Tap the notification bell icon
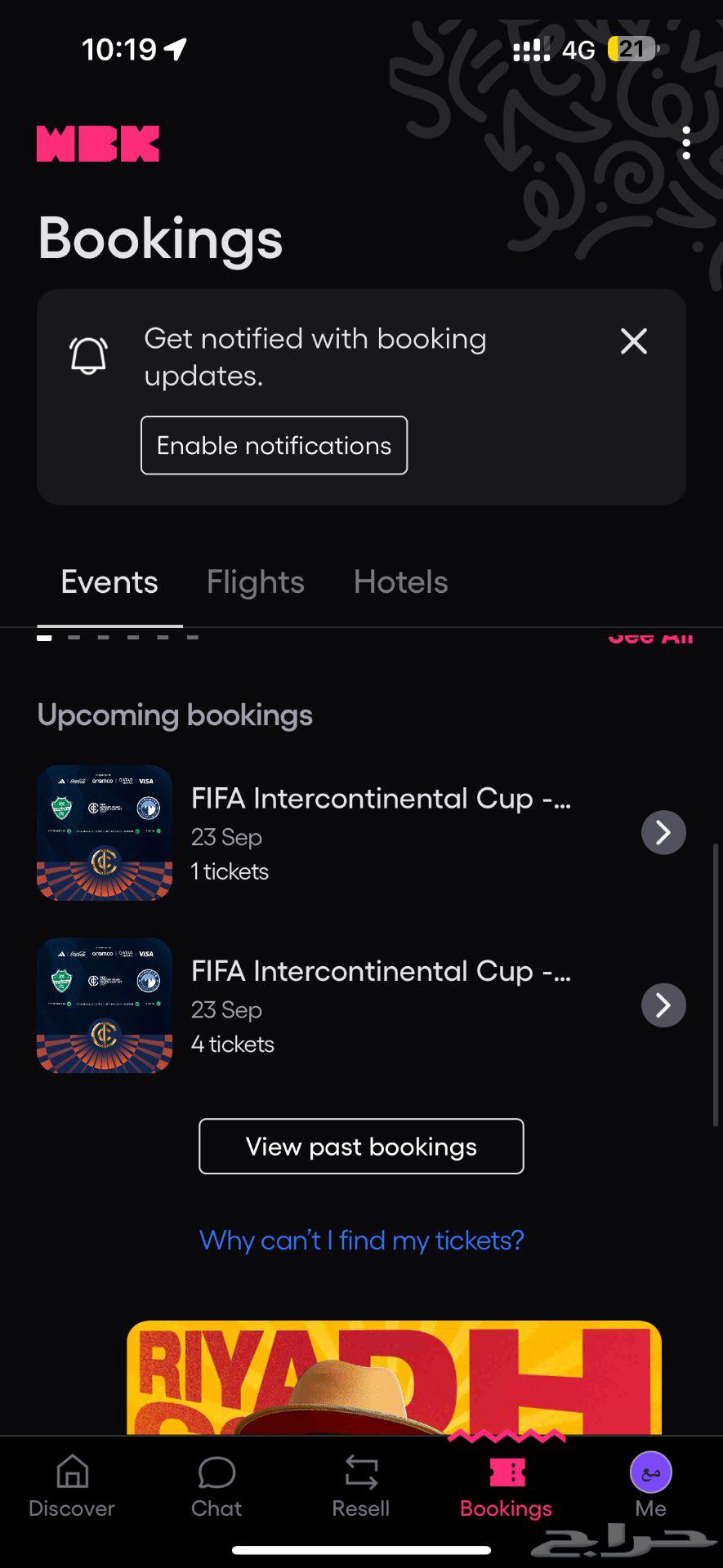Image resolution: width=723 pixels, height=1568 pixels. 88,354
